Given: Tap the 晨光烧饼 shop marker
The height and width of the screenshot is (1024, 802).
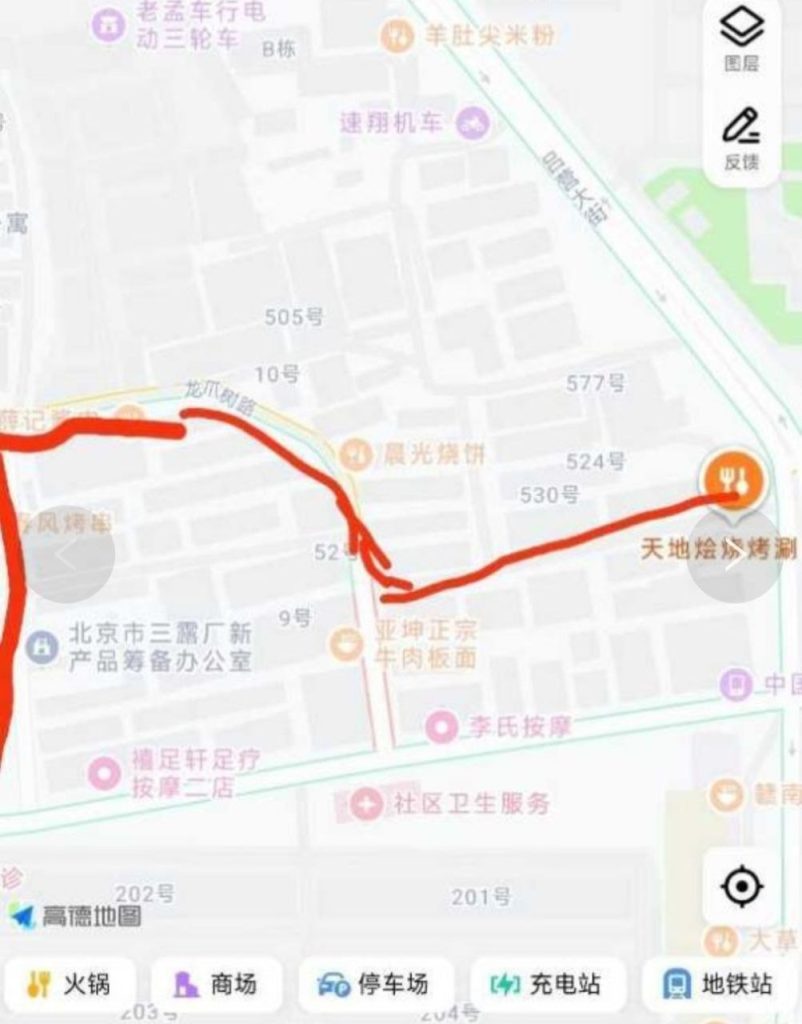Looking at the screenshot, I should coord(356,451).
